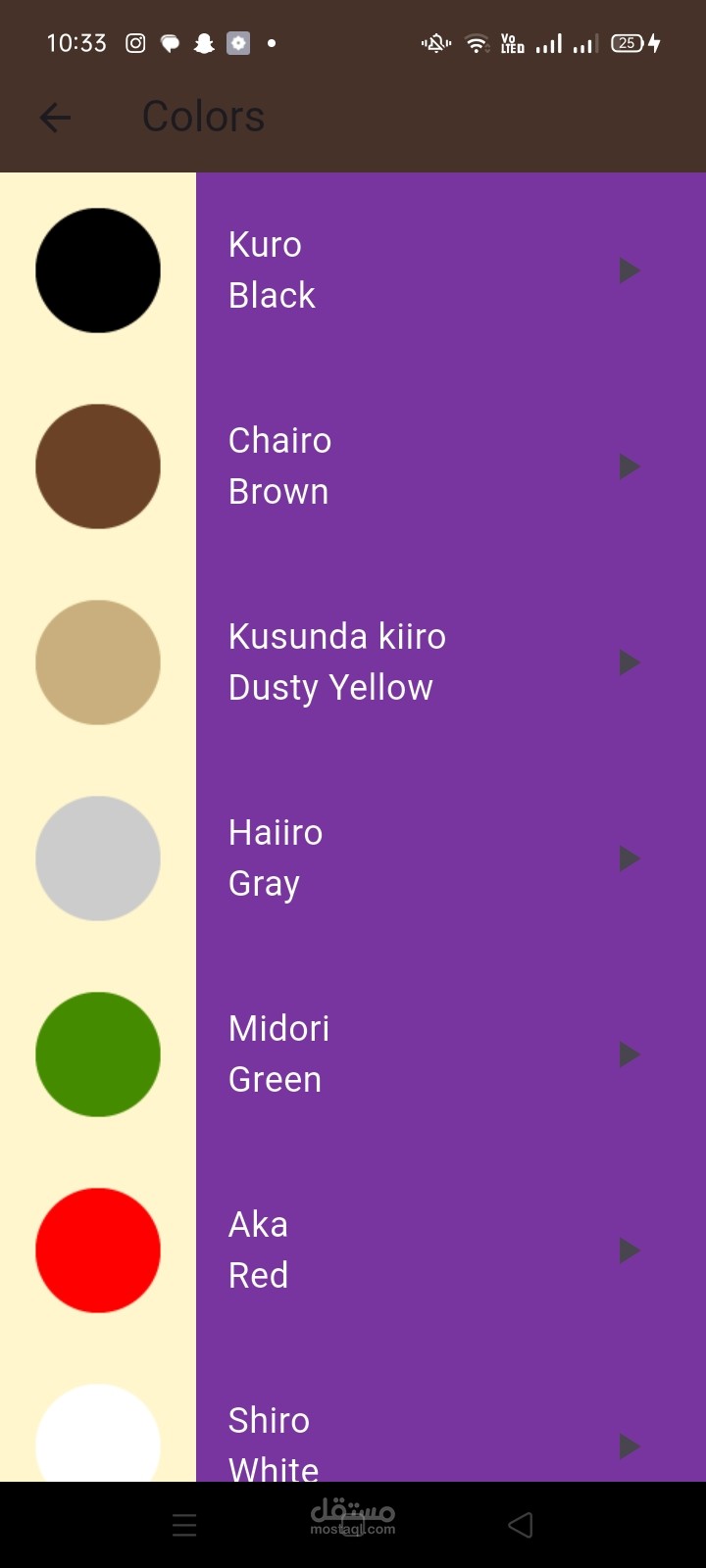This screenshot has width=706, height=1568.
Task: Play pronunciation of Kusunda kiiro
Action: click(630, 662)
